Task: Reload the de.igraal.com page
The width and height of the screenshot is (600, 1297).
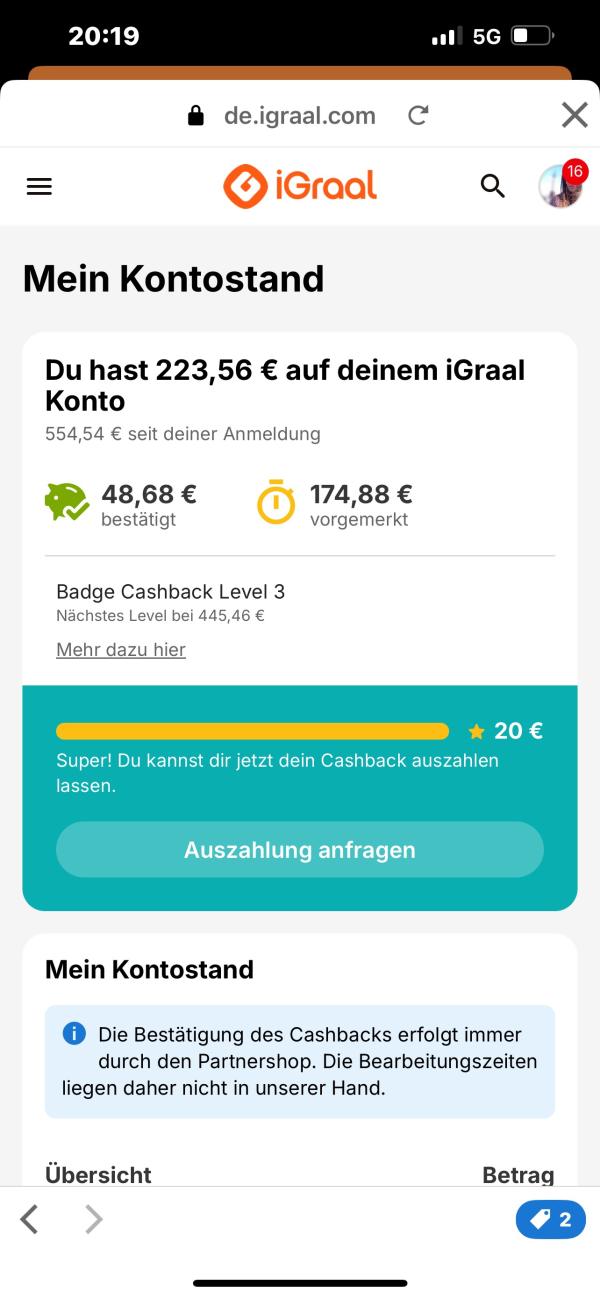Action: [x=418, y=116]
